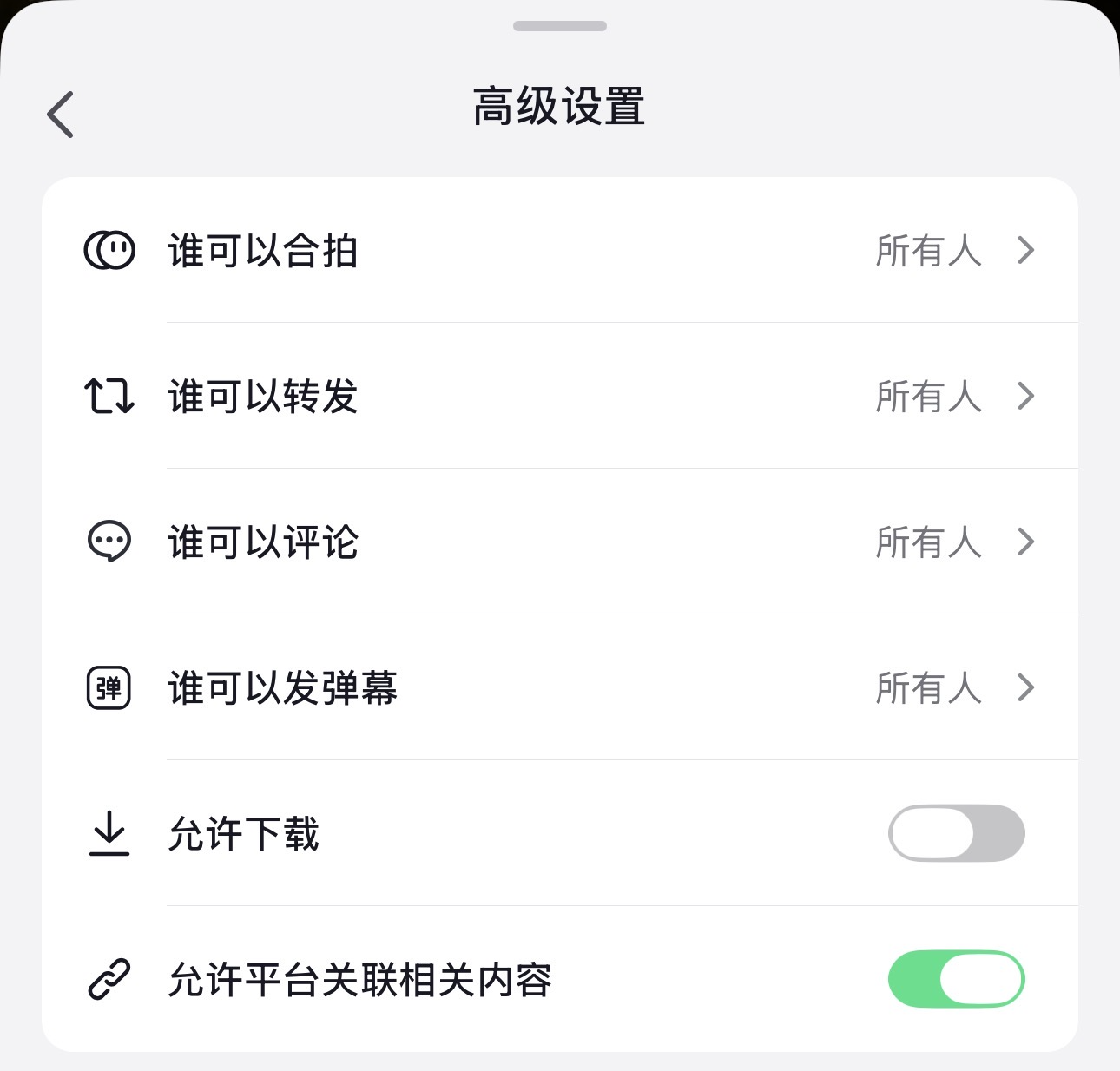The width and height of the screenshot is (1120, 1071).
Task: Turn off 允许平台关联相关内容
Action: click(956, 979)
